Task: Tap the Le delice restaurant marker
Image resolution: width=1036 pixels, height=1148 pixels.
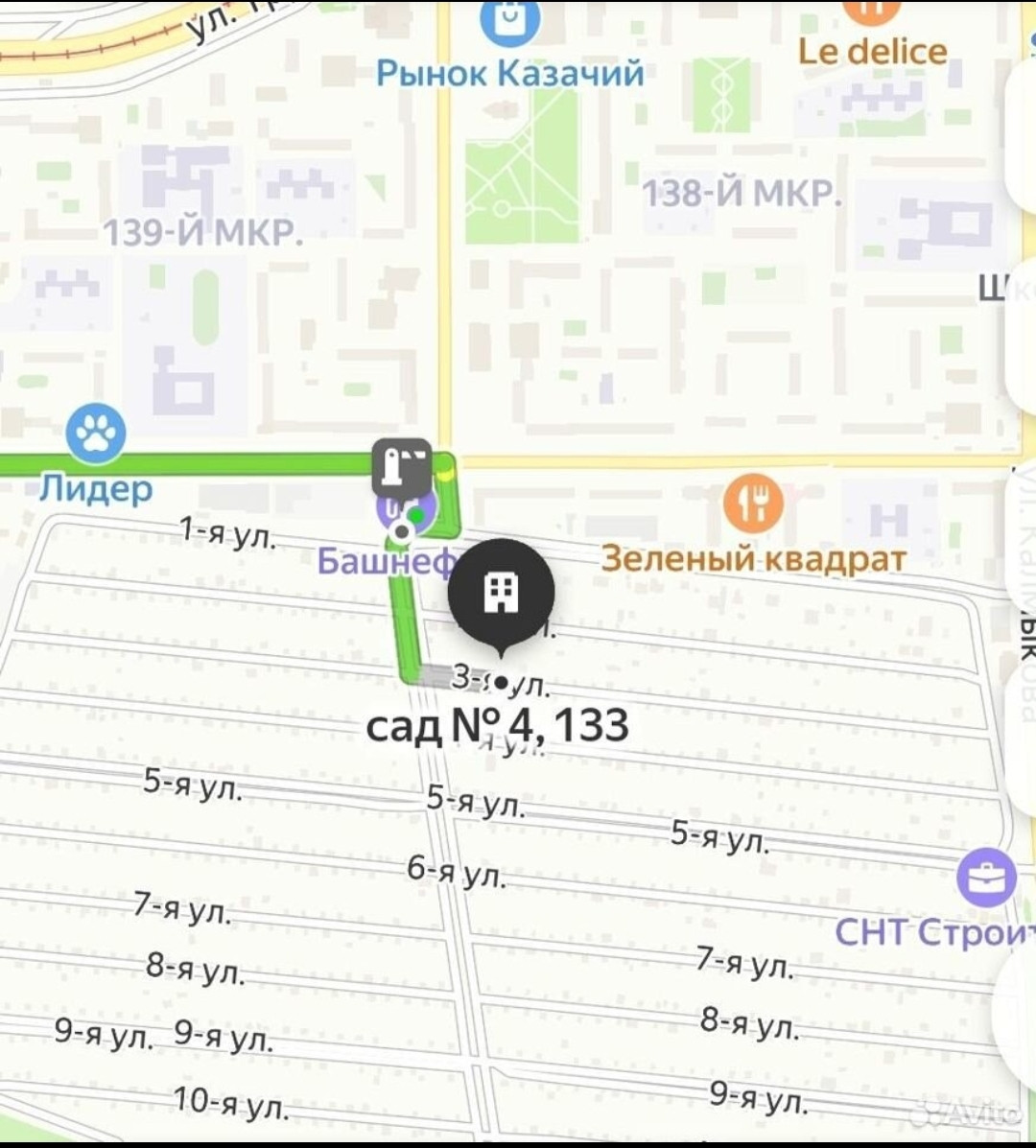Action: pyautogui.click(x=872, y=13)
